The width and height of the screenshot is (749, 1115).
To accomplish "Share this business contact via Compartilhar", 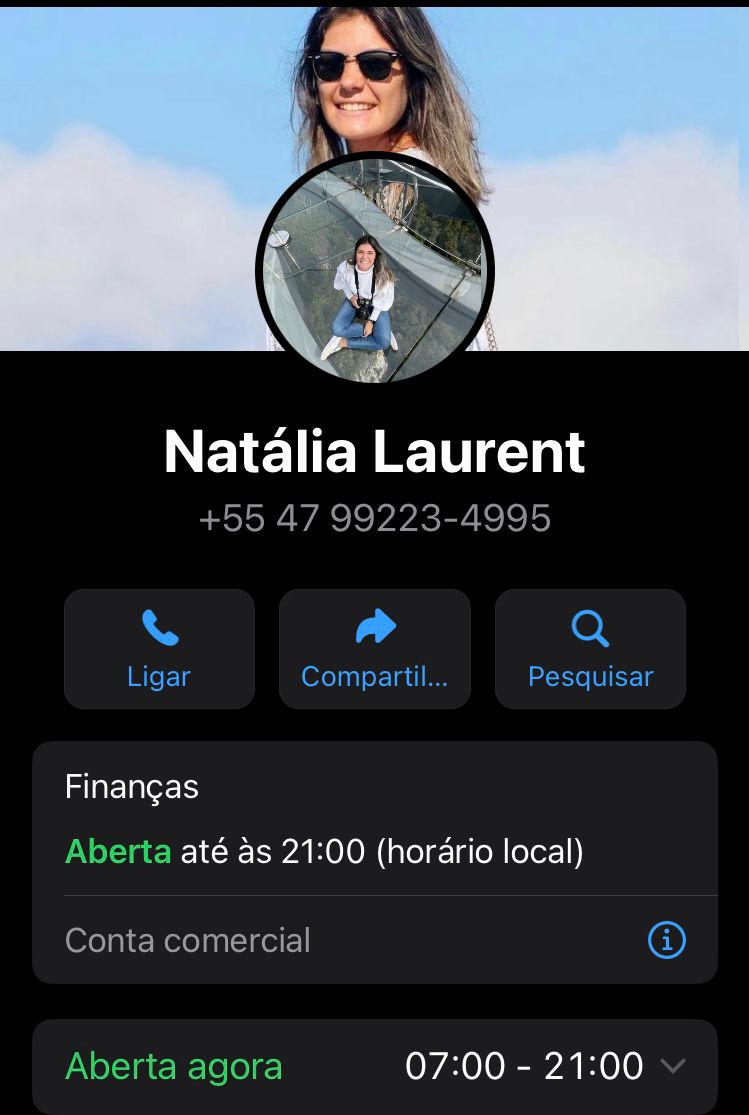I will [x=374, y=649].
